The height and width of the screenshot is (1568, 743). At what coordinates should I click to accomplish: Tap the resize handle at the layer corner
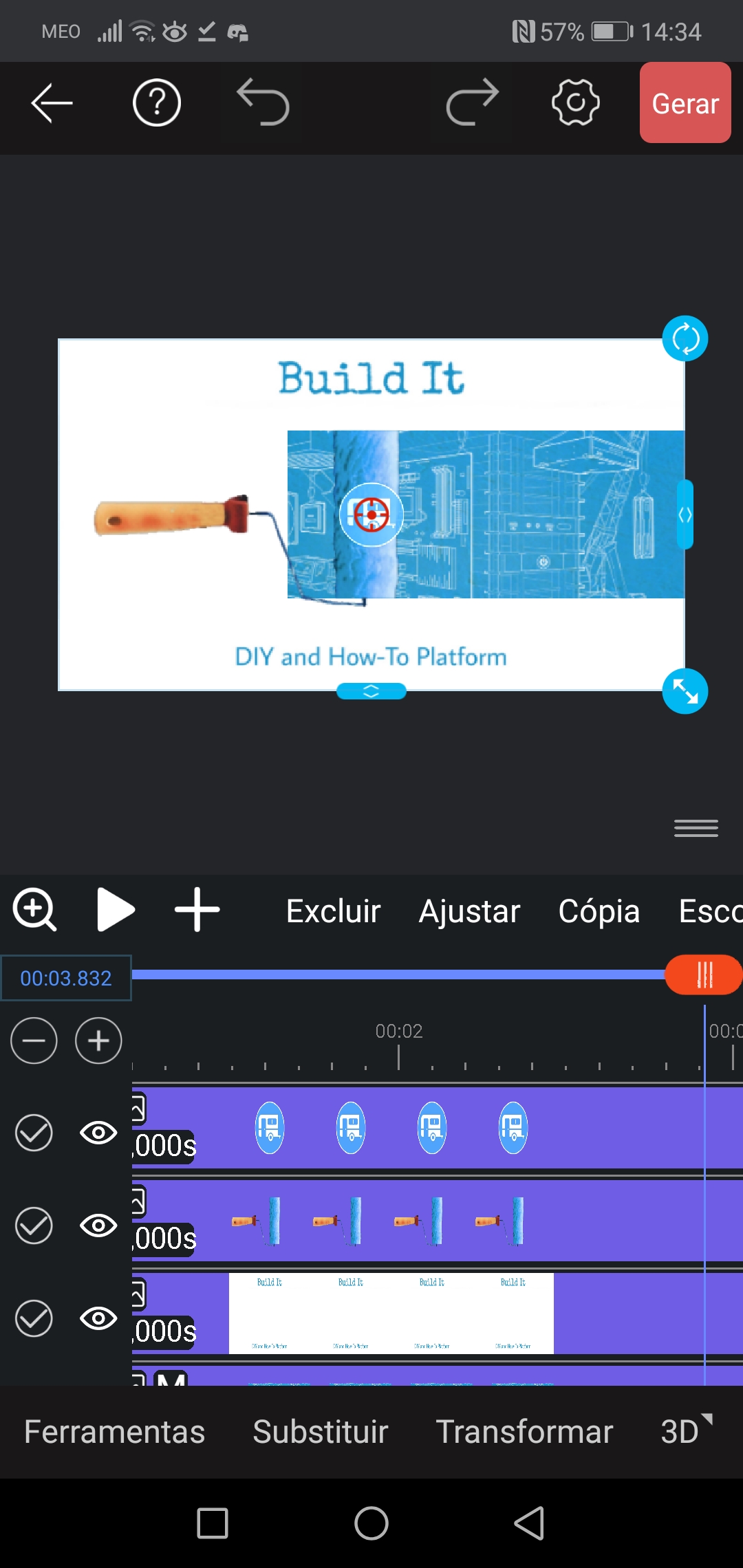pyautogui.click(x=685, y=691)
